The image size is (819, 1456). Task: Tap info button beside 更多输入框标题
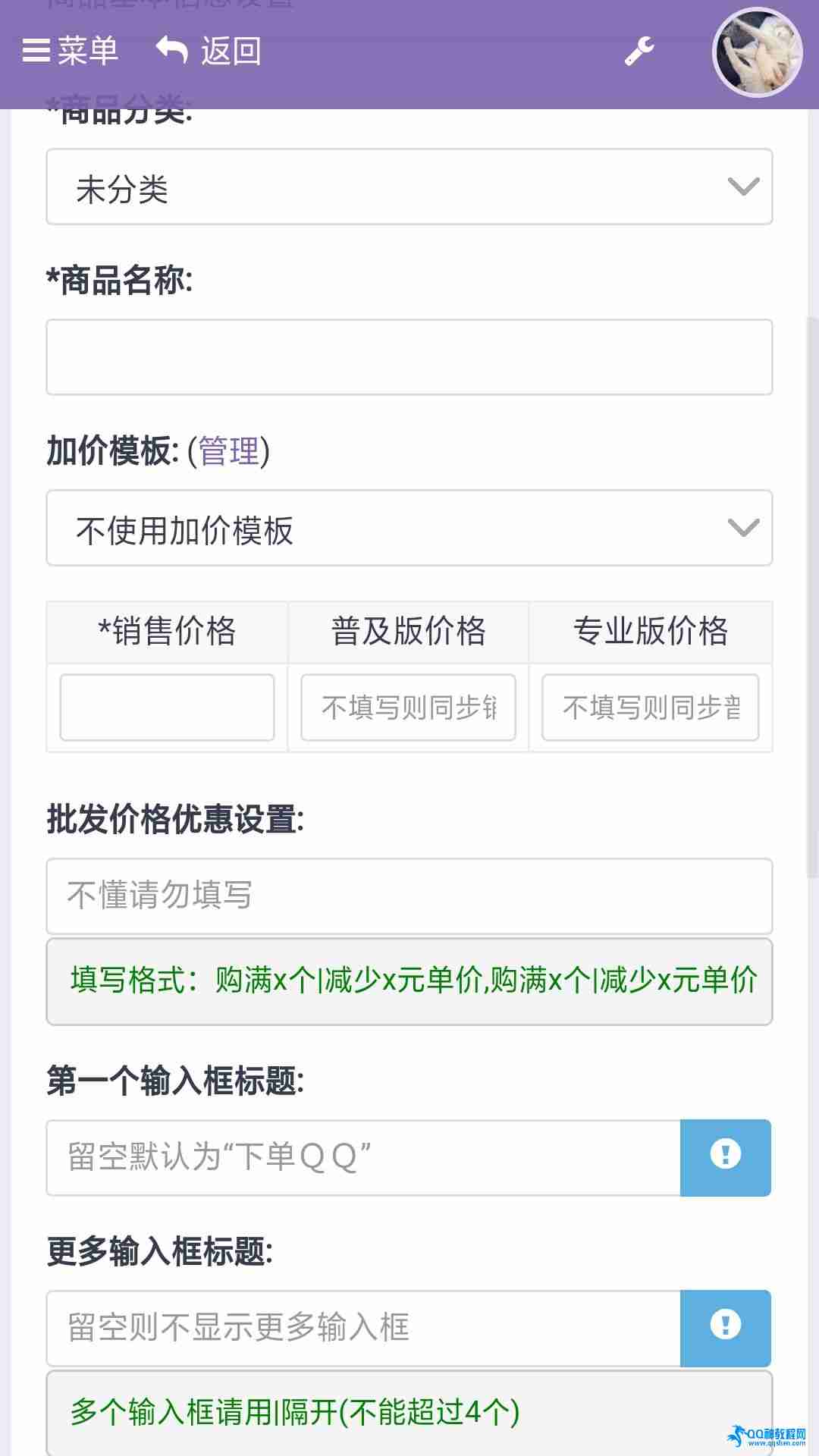pyautogui.click(x=726, y=1328)
